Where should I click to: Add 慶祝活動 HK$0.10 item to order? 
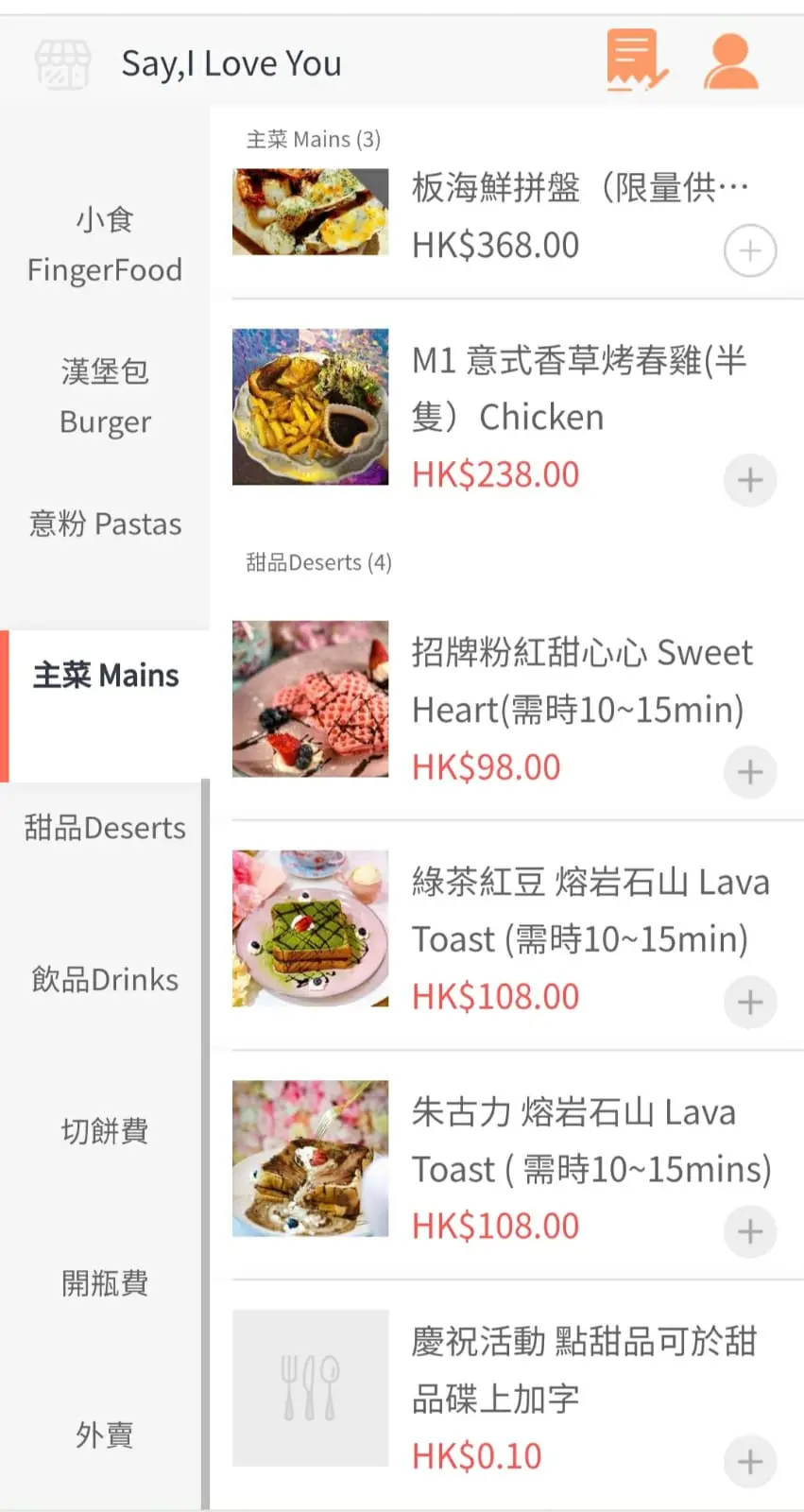tap(750, 1462)
